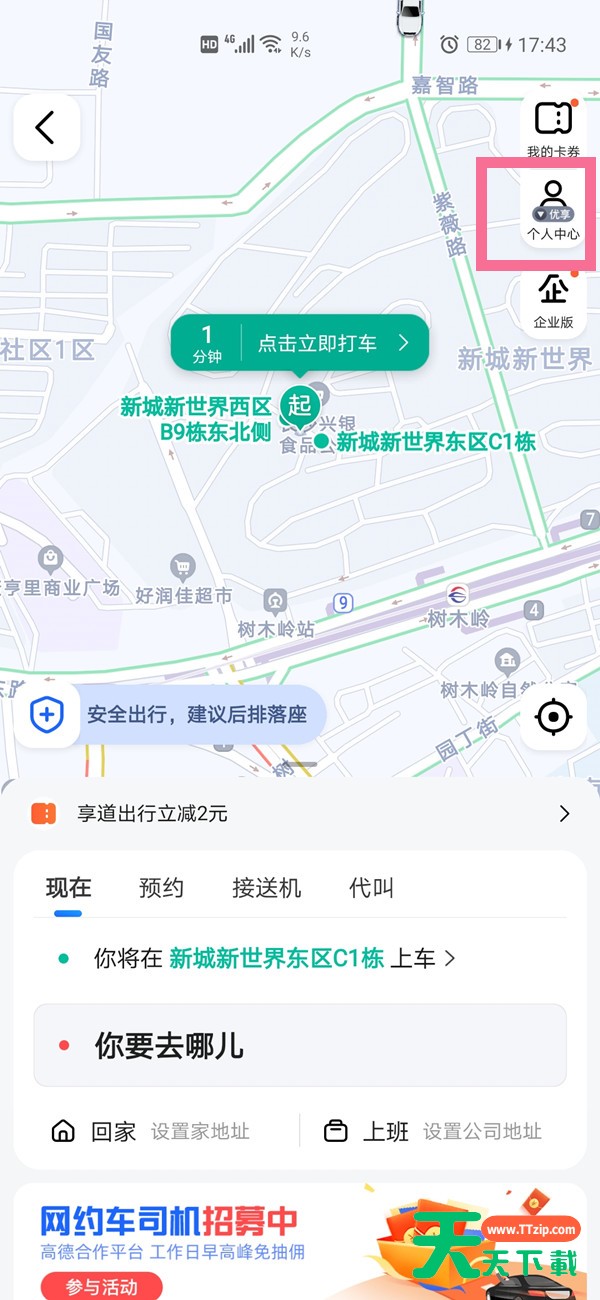Screen dimensions: 600x1300
Task: Recenter map with the location target button
Action: pyautogui.click(x=553, y=717)
